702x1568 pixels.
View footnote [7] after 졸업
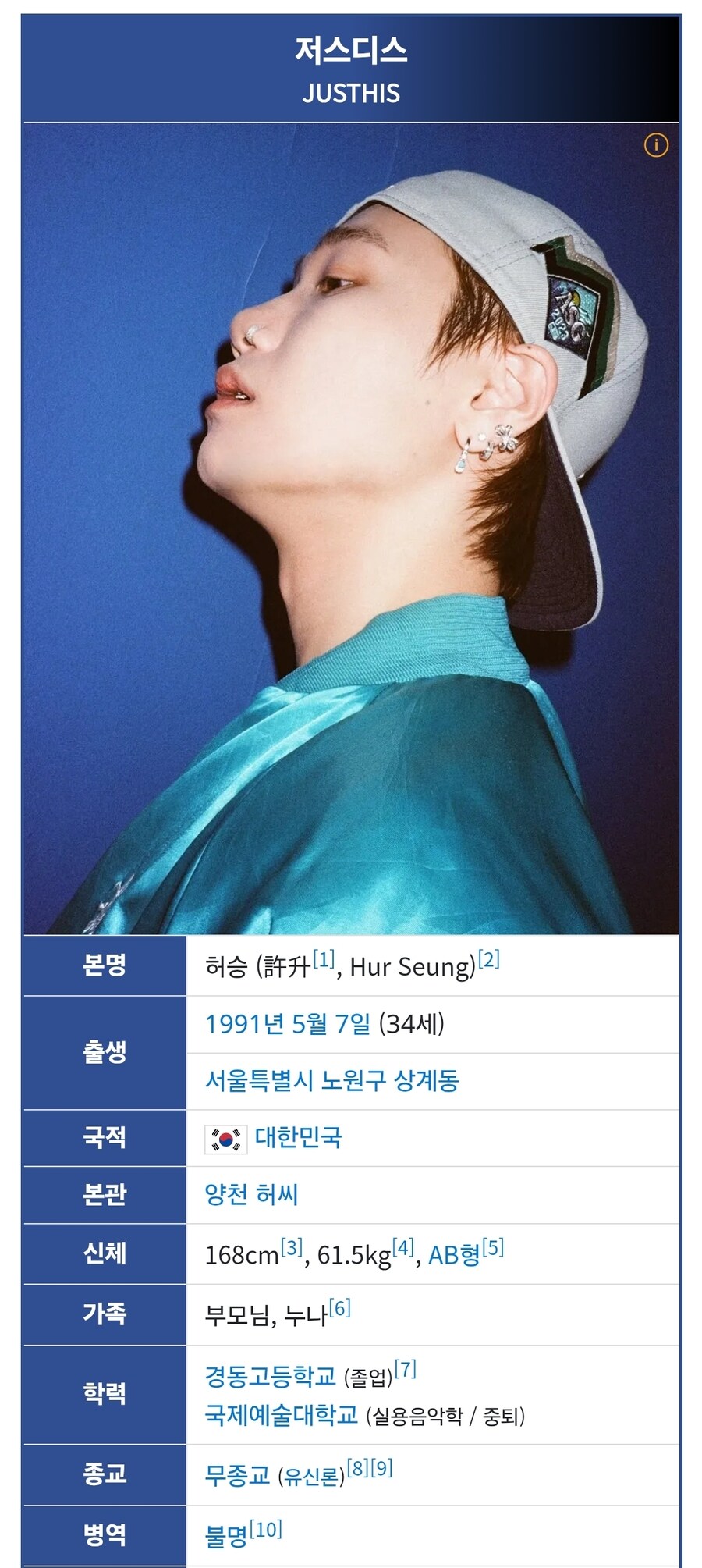406,1368
